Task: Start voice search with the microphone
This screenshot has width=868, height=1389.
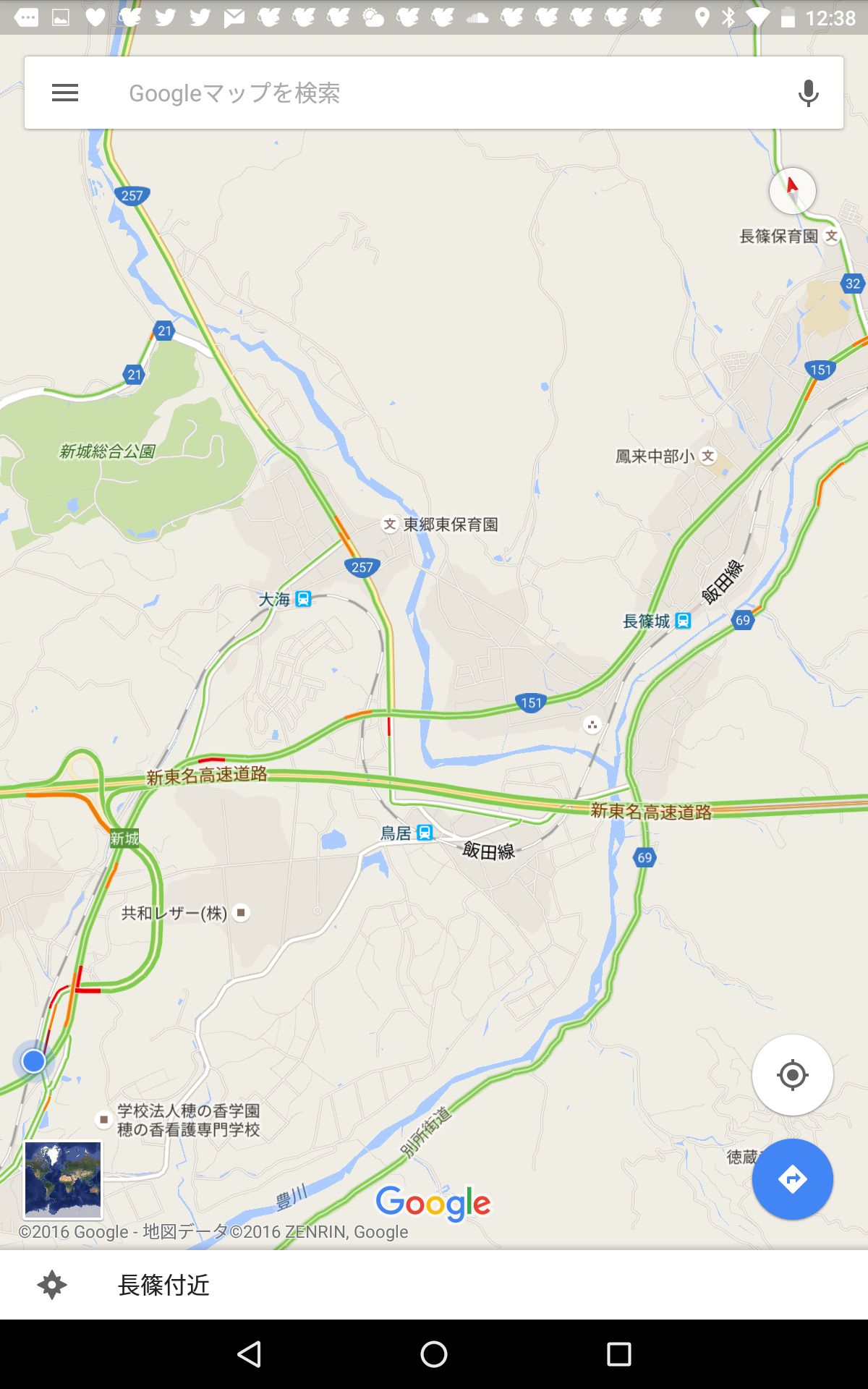Action: coord(808,93)
